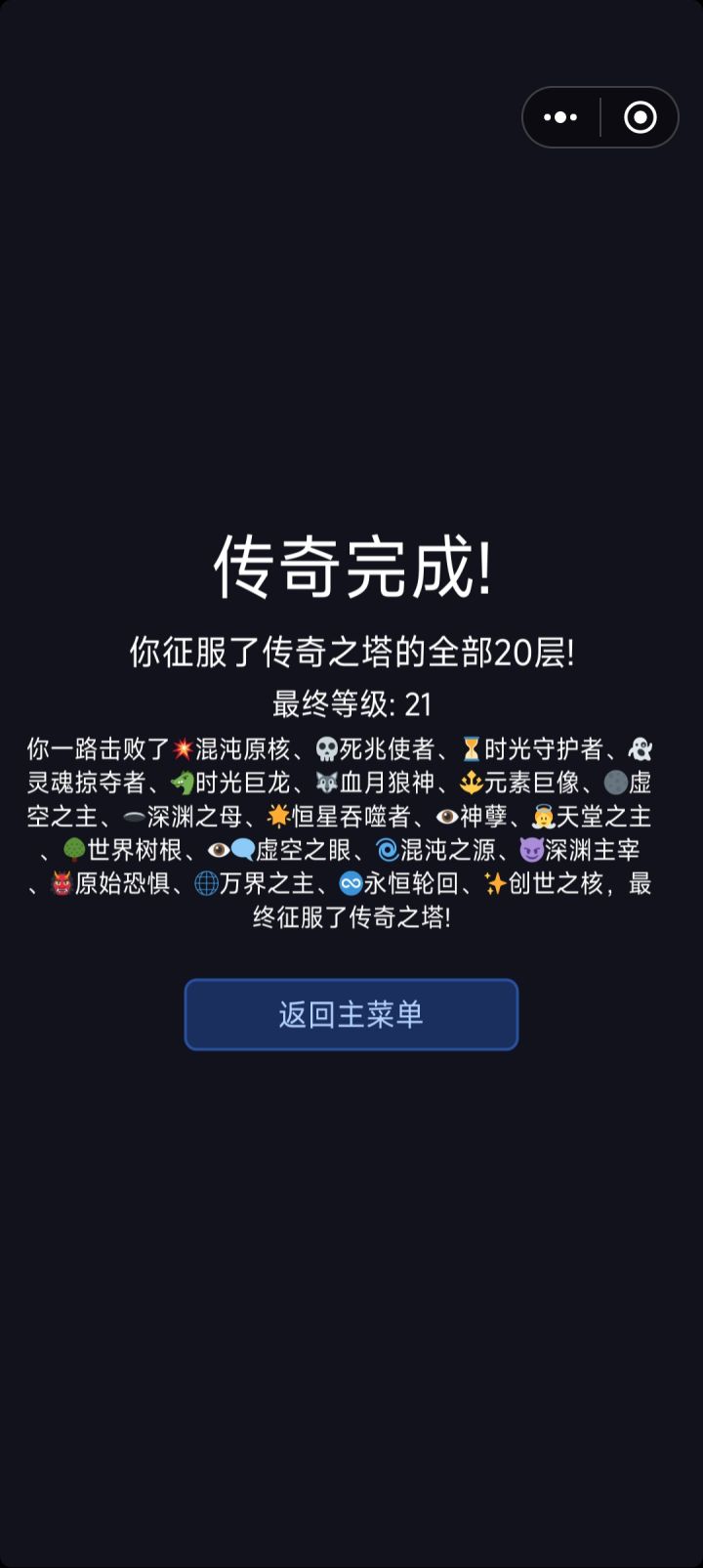Click the 😈 purple devil emoji beside 深渊主宰

[525, 850]
